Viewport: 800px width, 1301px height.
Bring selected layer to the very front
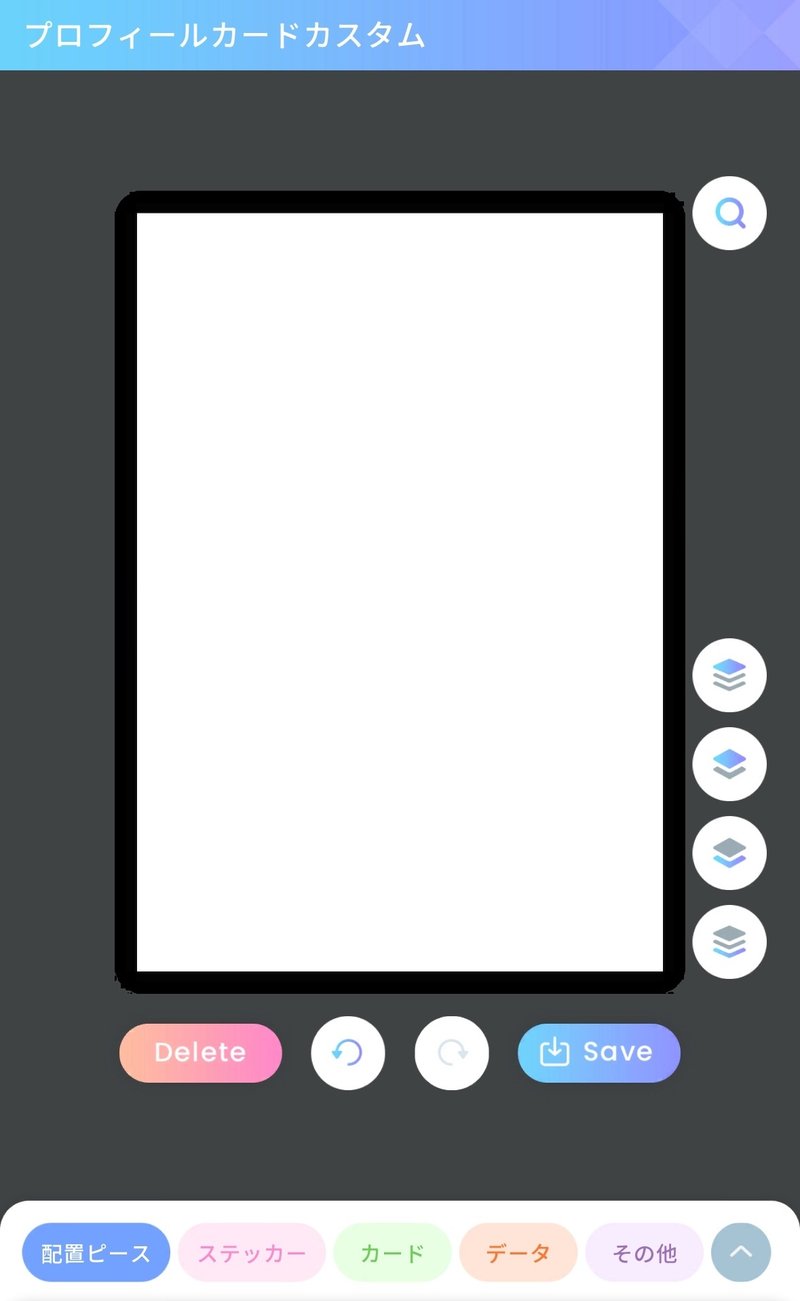(729, 676)
